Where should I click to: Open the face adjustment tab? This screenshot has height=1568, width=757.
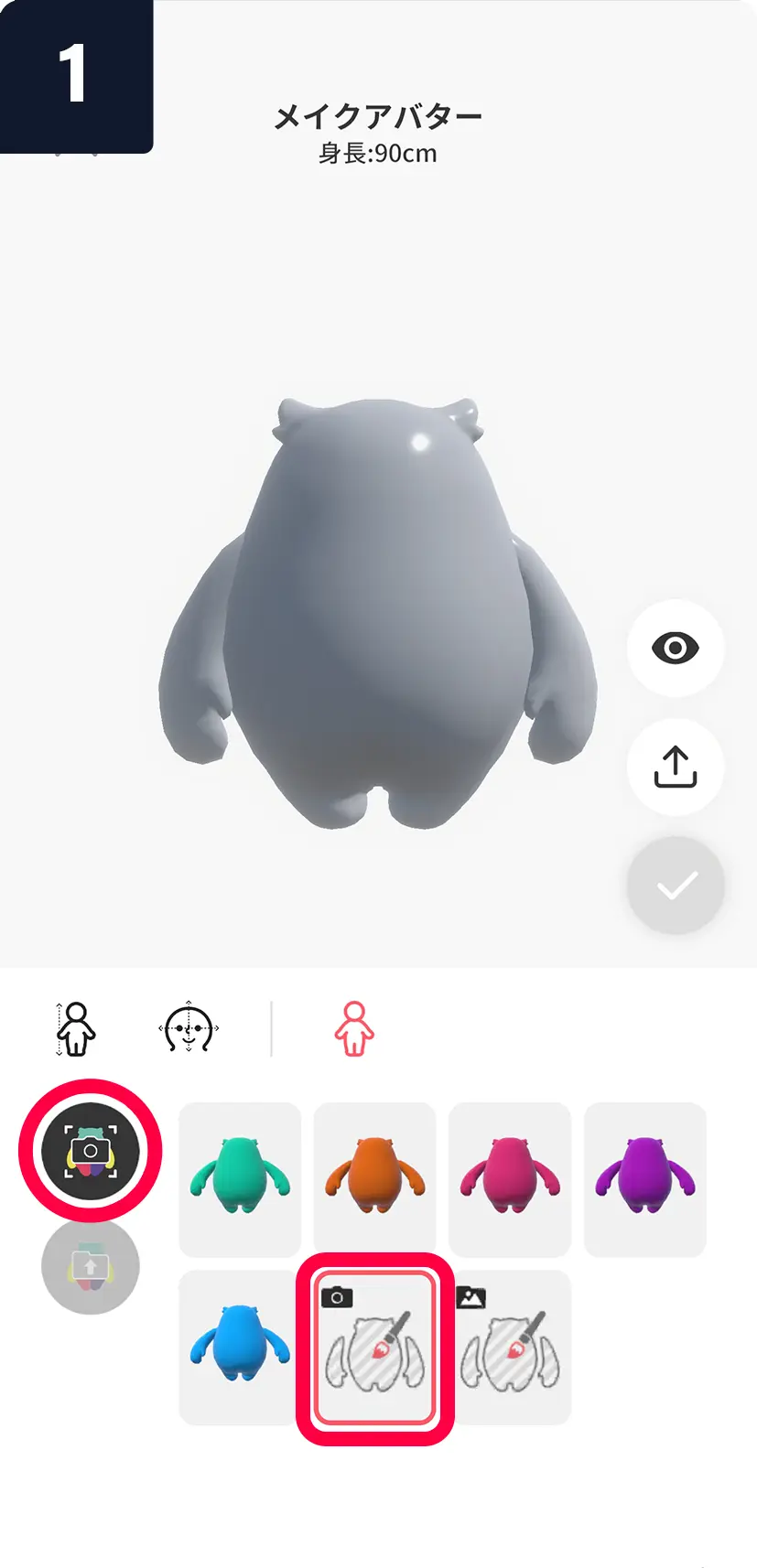tap(189, 1029)
